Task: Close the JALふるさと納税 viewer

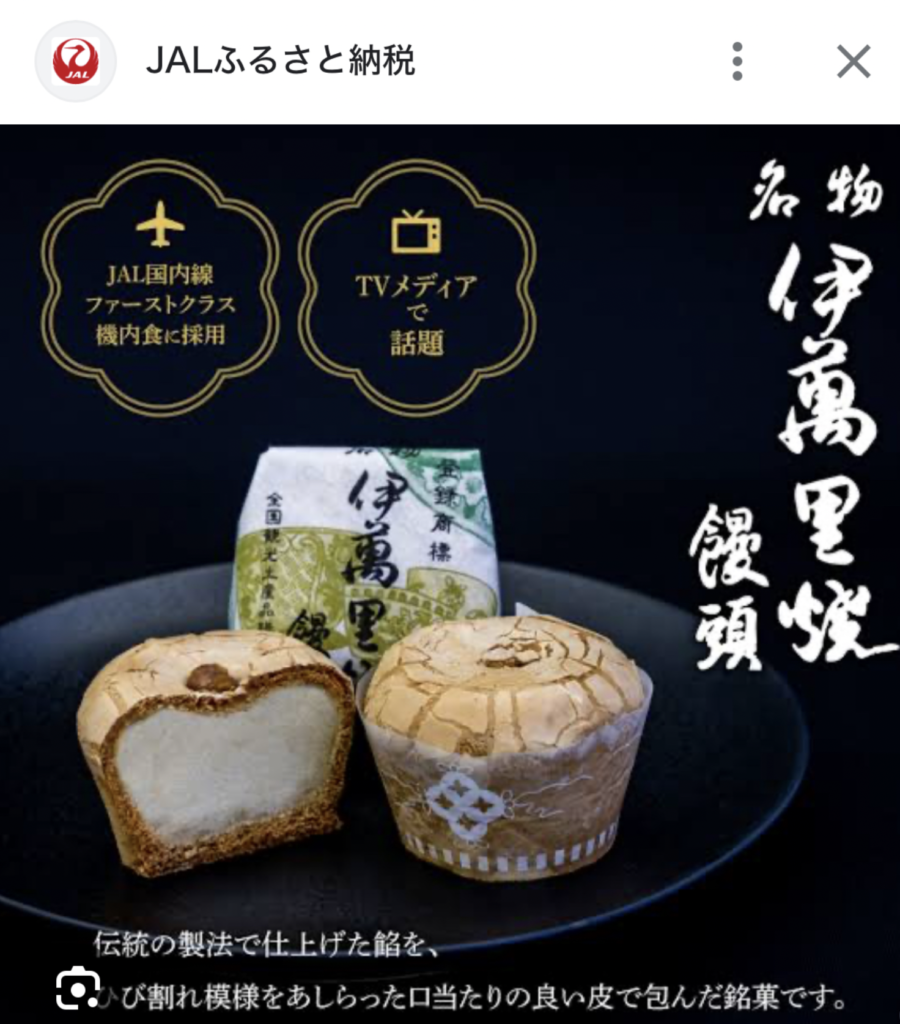Action: click(853, 62)
